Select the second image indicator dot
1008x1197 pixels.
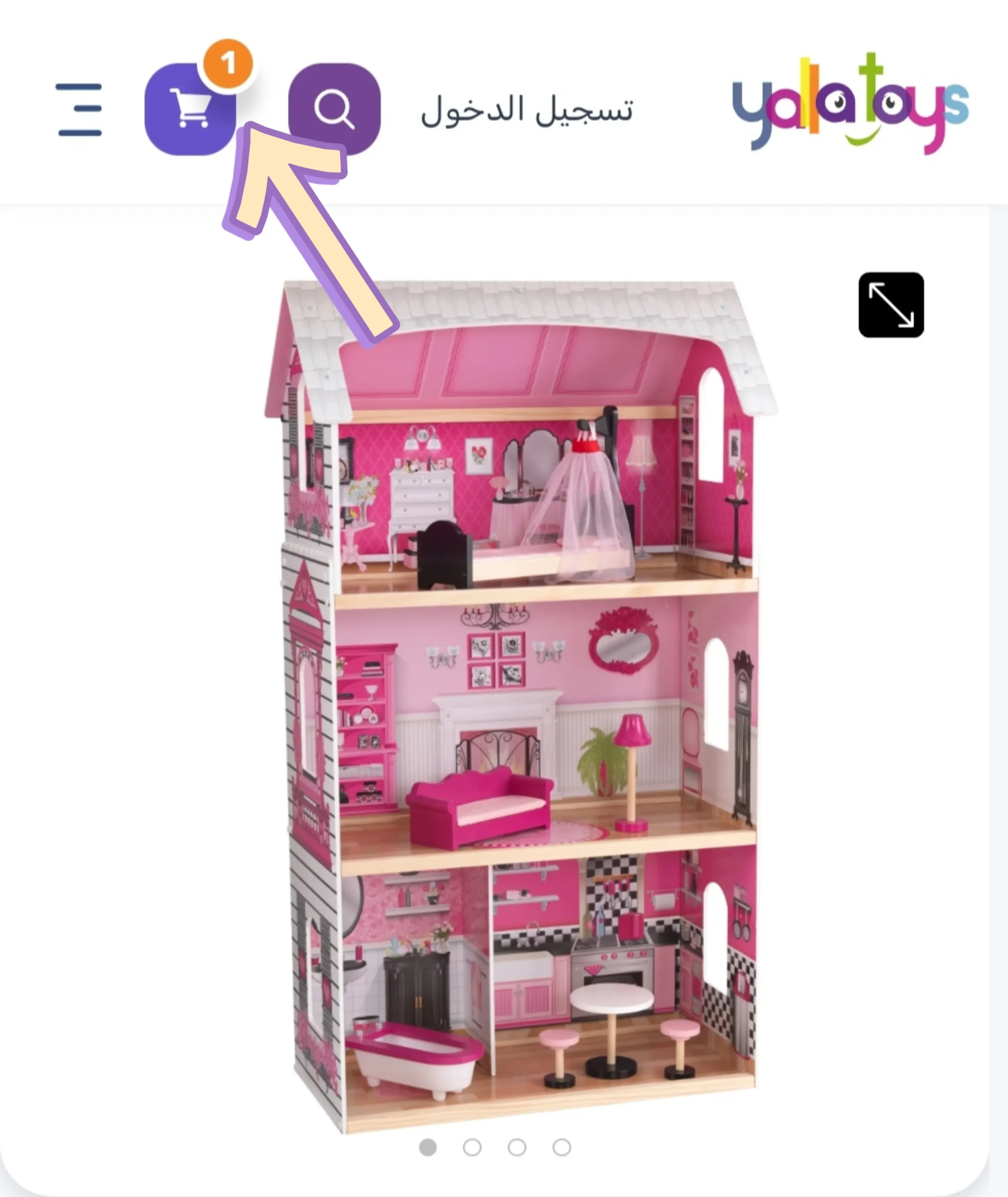coord(472,1147)
